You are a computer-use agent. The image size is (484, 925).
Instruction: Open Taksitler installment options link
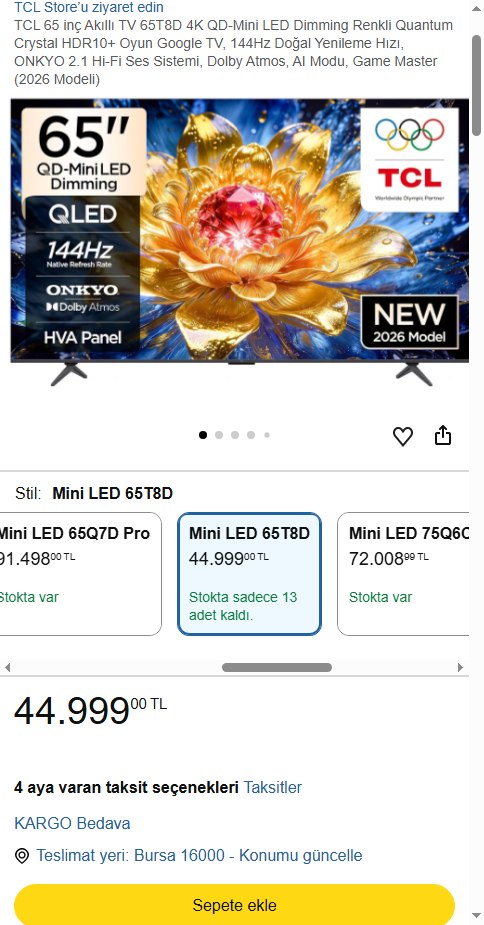pyautogui.click(x=273, y=788)
